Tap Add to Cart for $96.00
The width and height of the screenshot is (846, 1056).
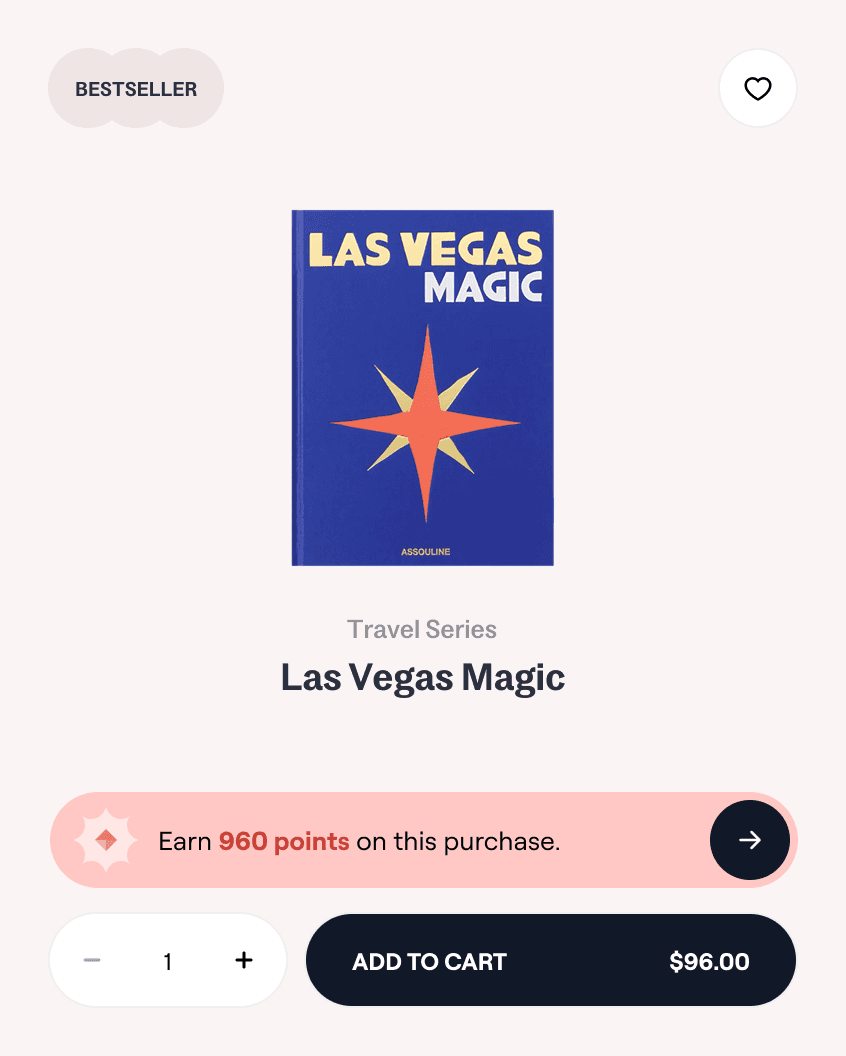point(550,961)
